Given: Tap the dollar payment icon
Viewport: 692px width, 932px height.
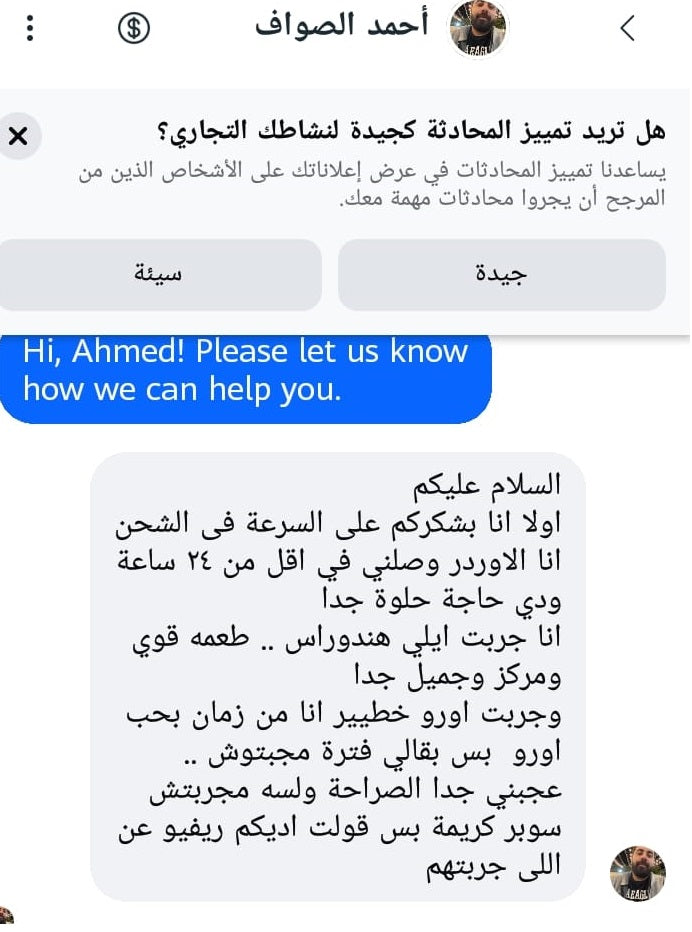Looking at the screenshot, I should [133, 29].
